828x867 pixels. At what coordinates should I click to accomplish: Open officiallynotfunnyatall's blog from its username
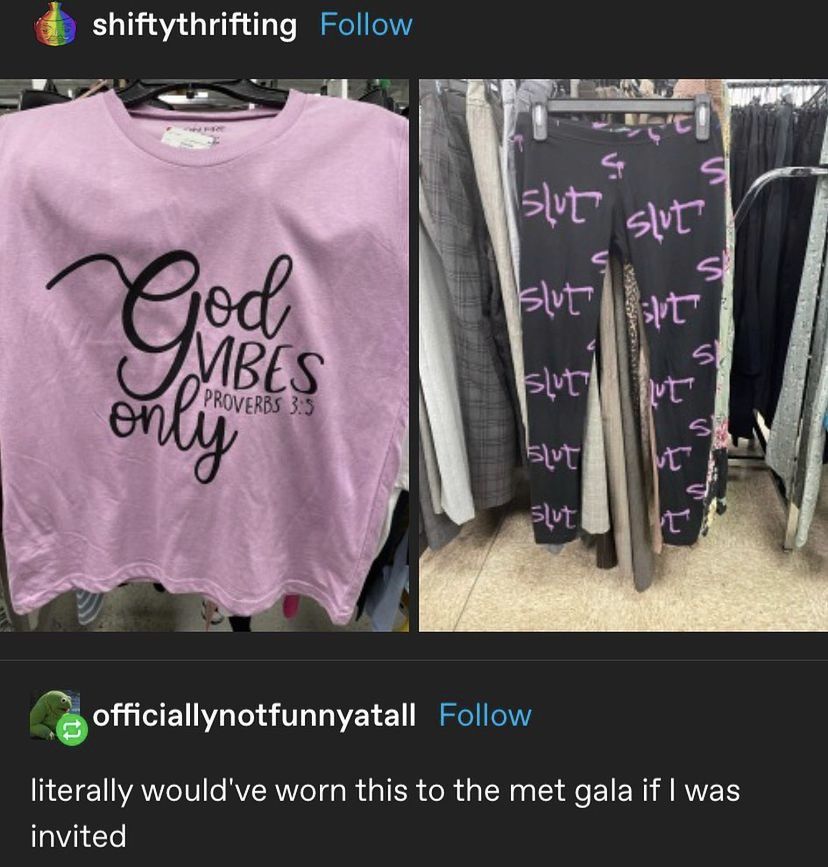254,715
